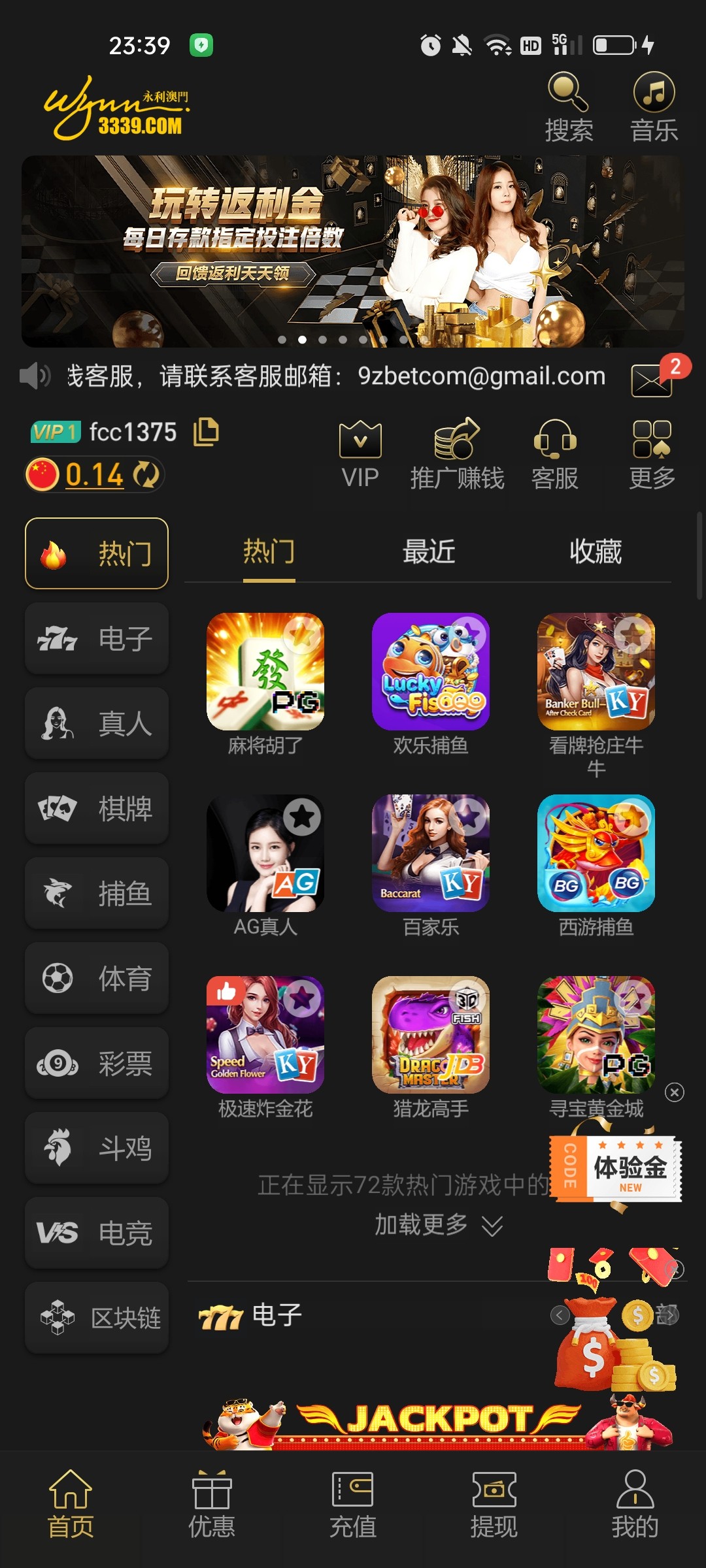Switch to the 收藏 tab
This screenshot has width=706, height=1568.
(x=596, y=552)
